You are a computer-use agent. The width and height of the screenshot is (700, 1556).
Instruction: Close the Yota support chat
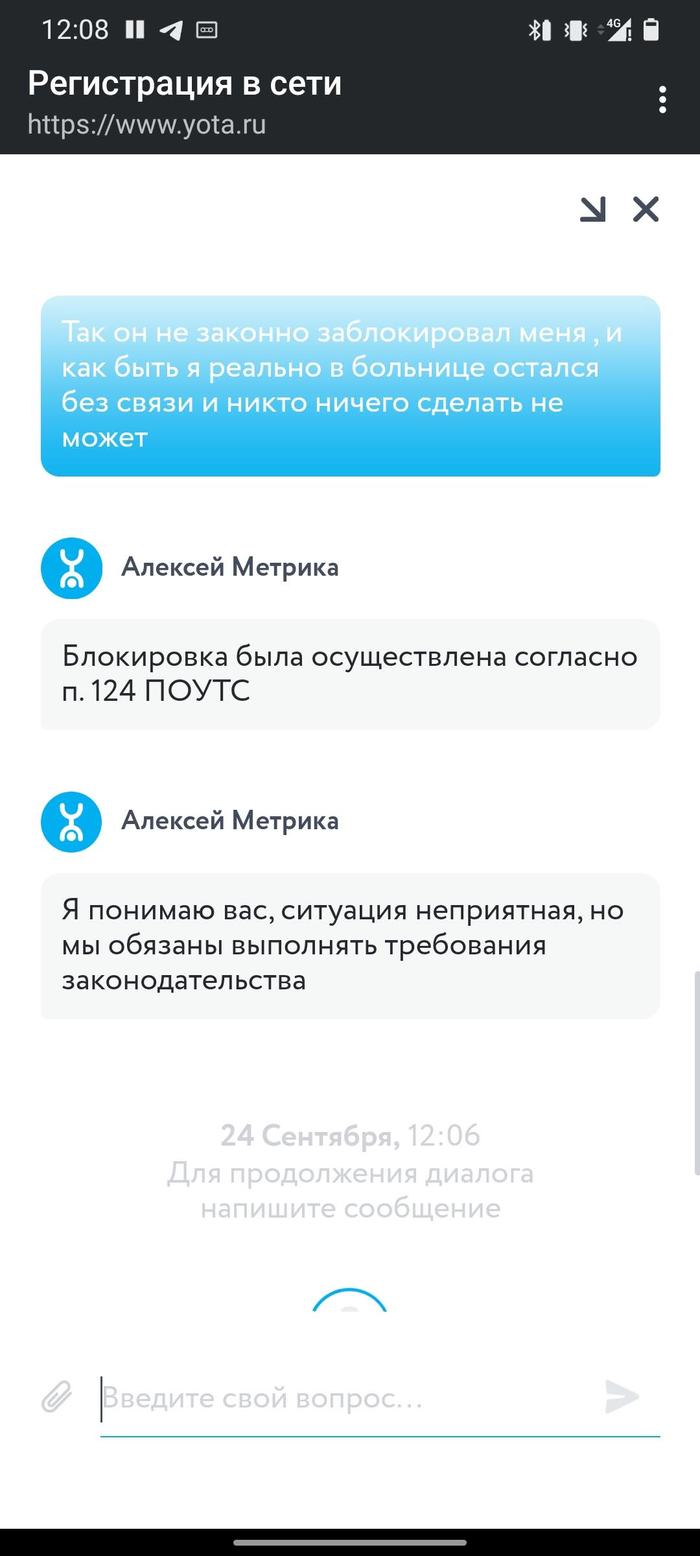646,209
